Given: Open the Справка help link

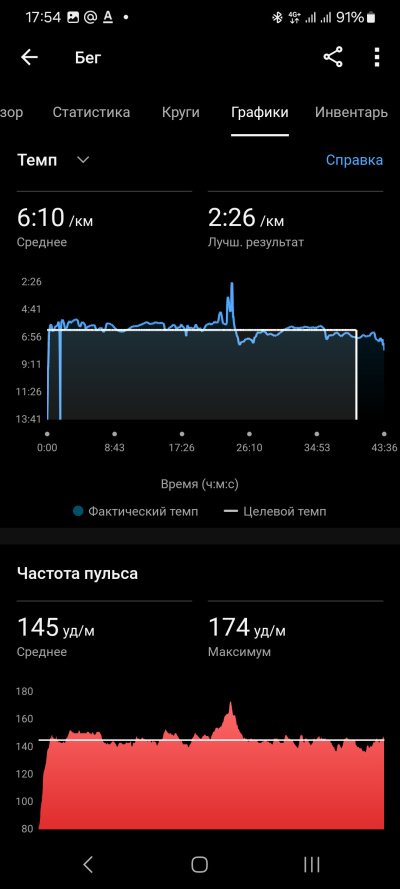Looking at the screenshot, I should (x=354, y=160).
